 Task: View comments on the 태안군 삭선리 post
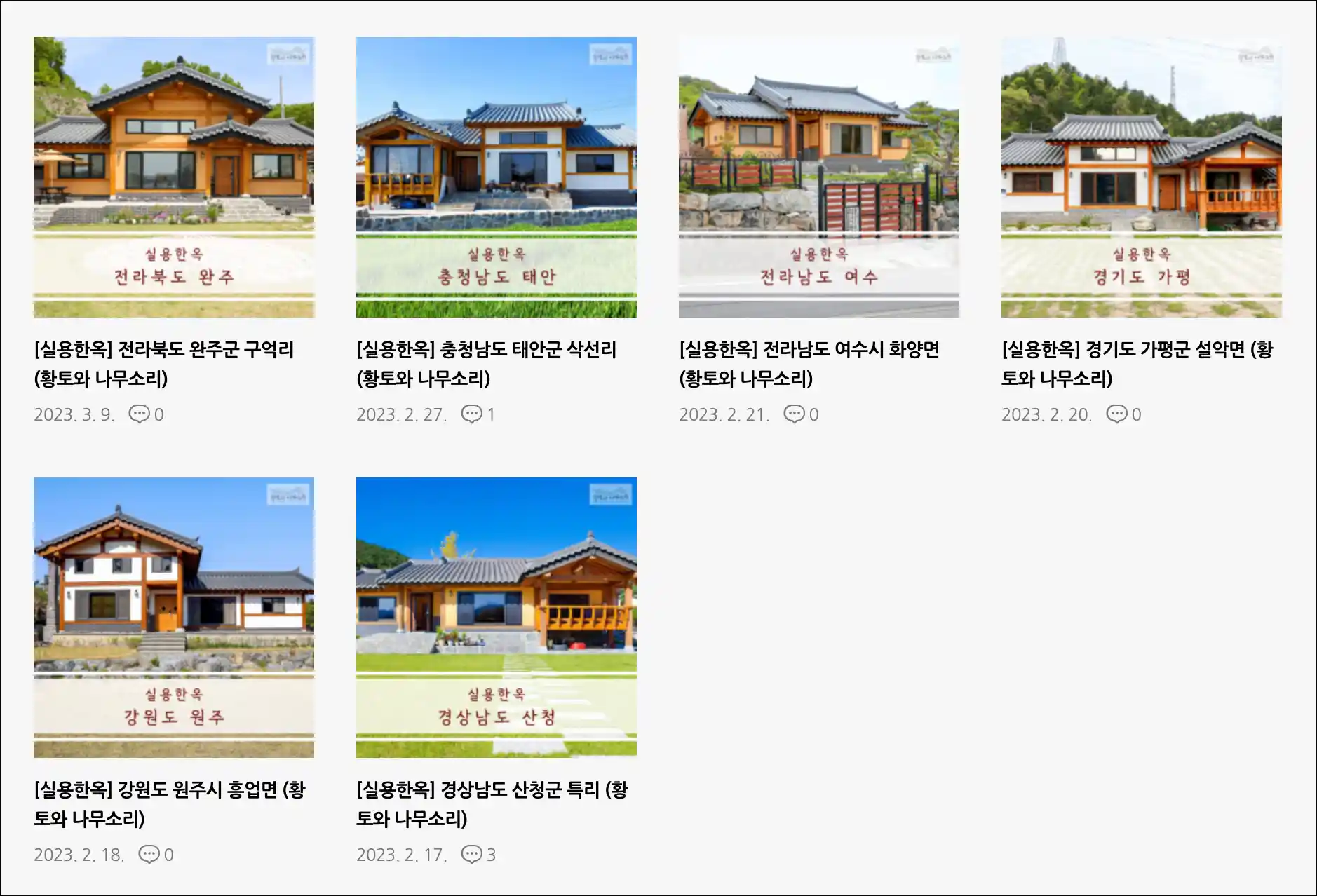tap(478, 414)
